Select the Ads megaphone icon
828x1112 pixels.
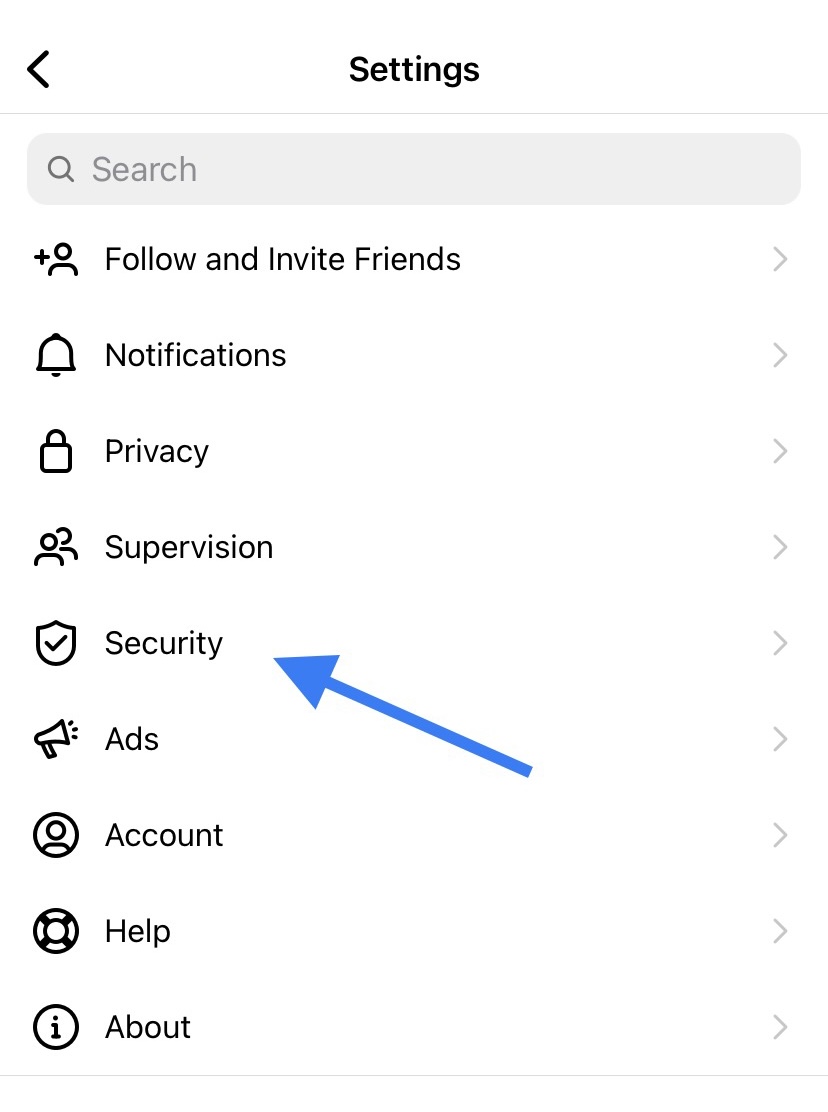tap(56, 739)
